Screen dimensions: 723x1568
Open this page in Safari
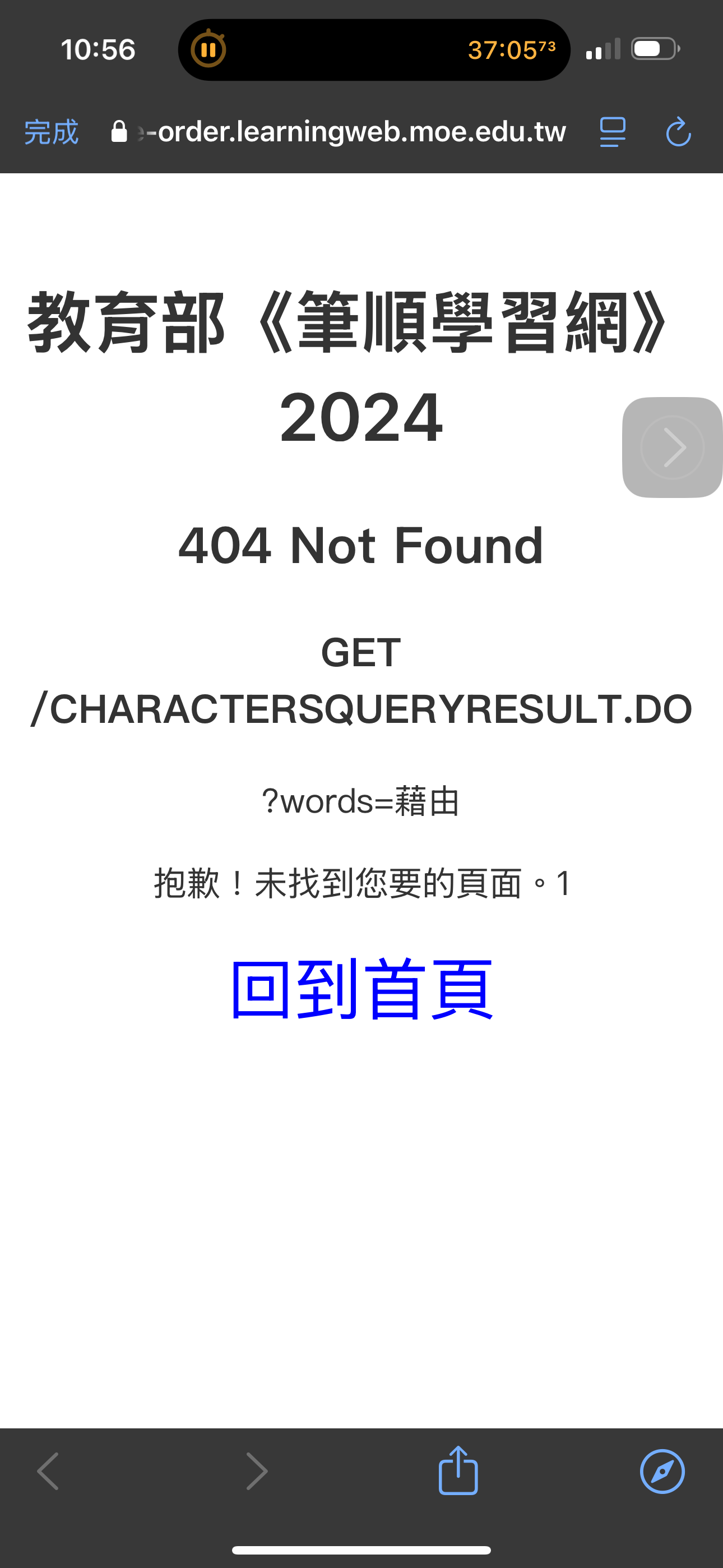[662, 1471]
